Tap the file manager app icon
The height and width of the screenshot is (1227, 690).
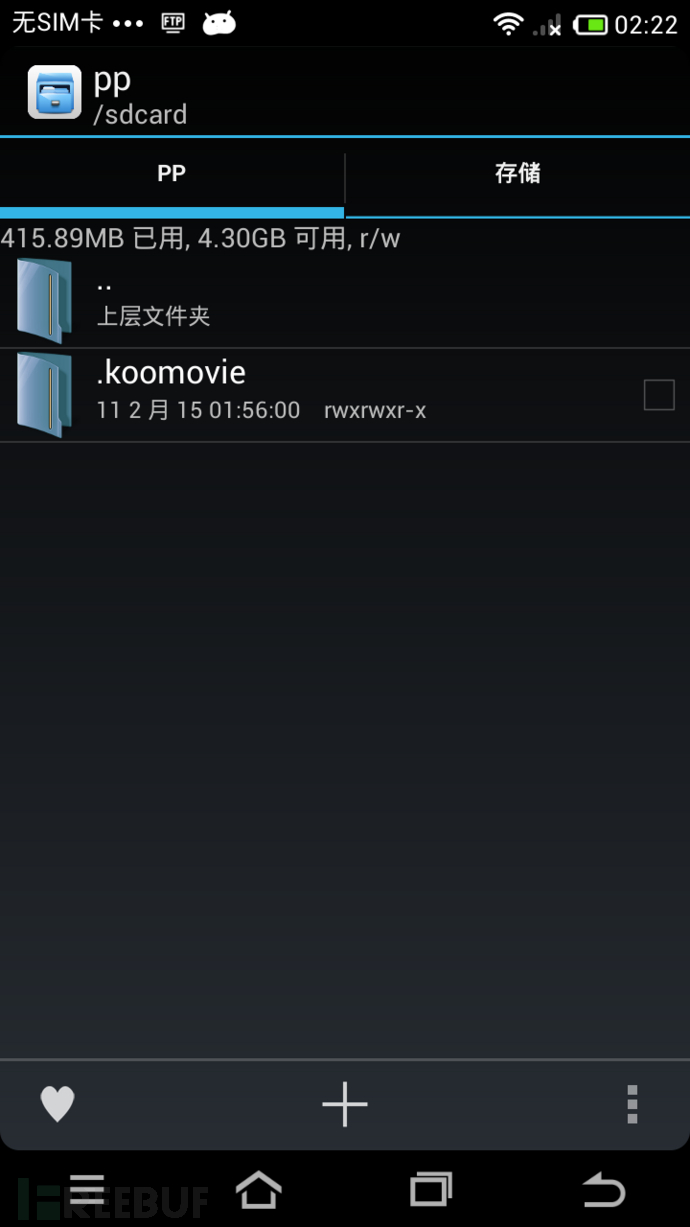(54, 92)
